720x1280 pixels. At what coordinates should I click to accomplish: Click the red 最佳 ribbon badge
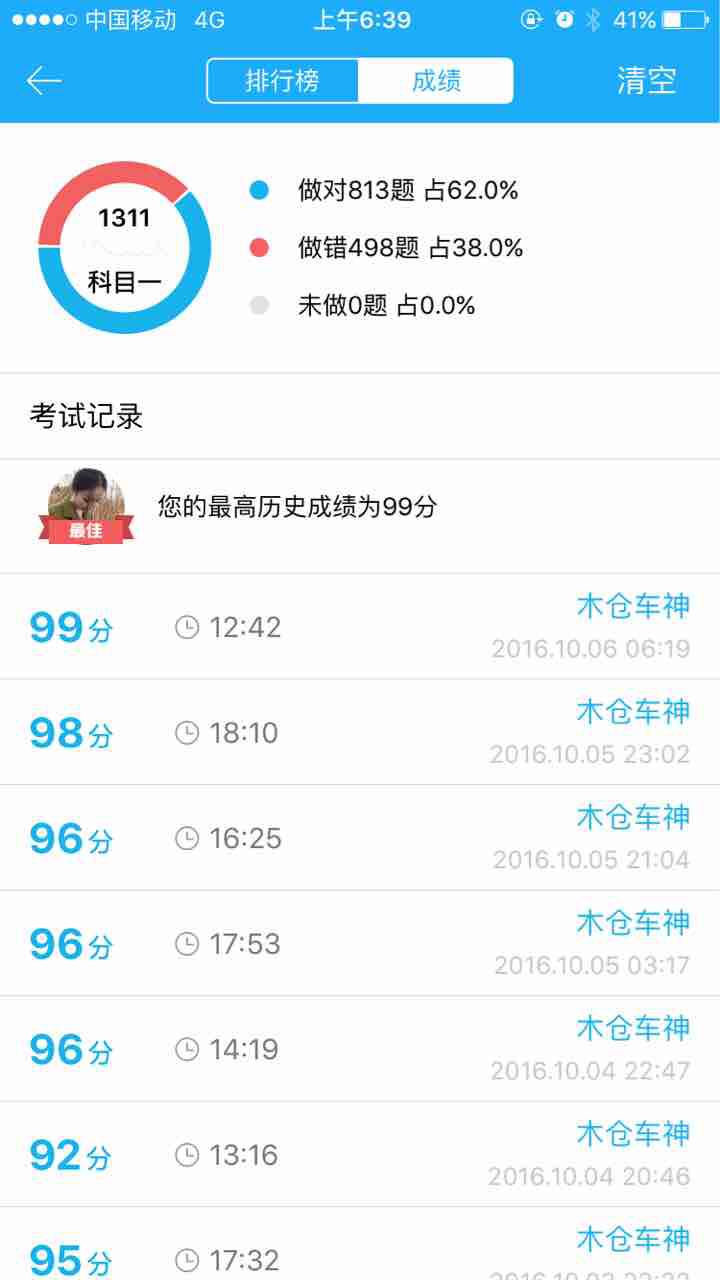click(x=85, y=533)
